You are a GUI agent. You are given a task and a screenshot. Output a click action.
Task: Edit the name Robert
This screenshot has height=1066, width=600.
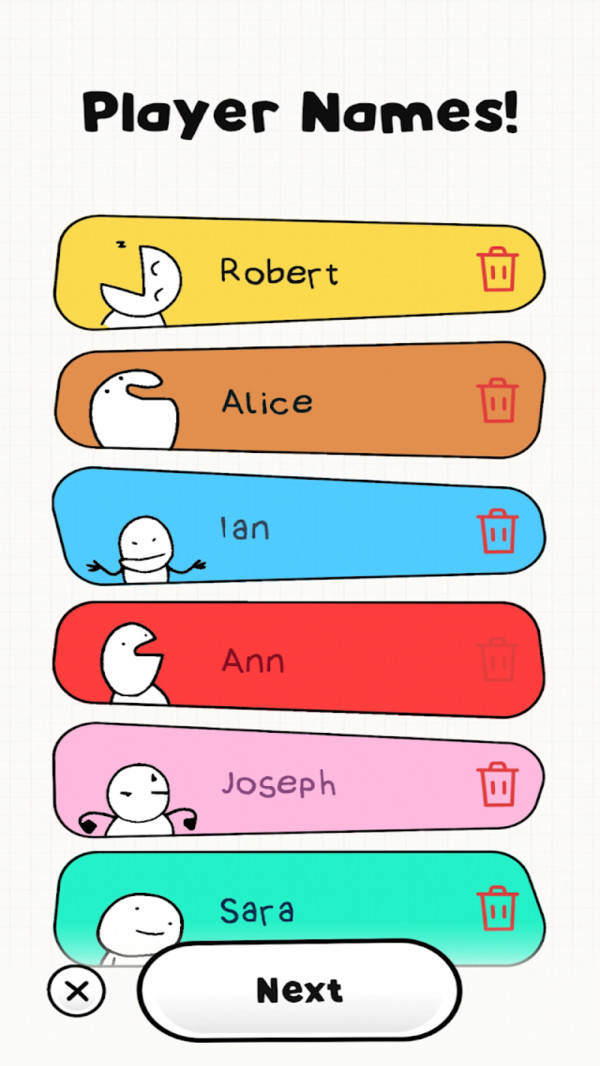[279, 272]
